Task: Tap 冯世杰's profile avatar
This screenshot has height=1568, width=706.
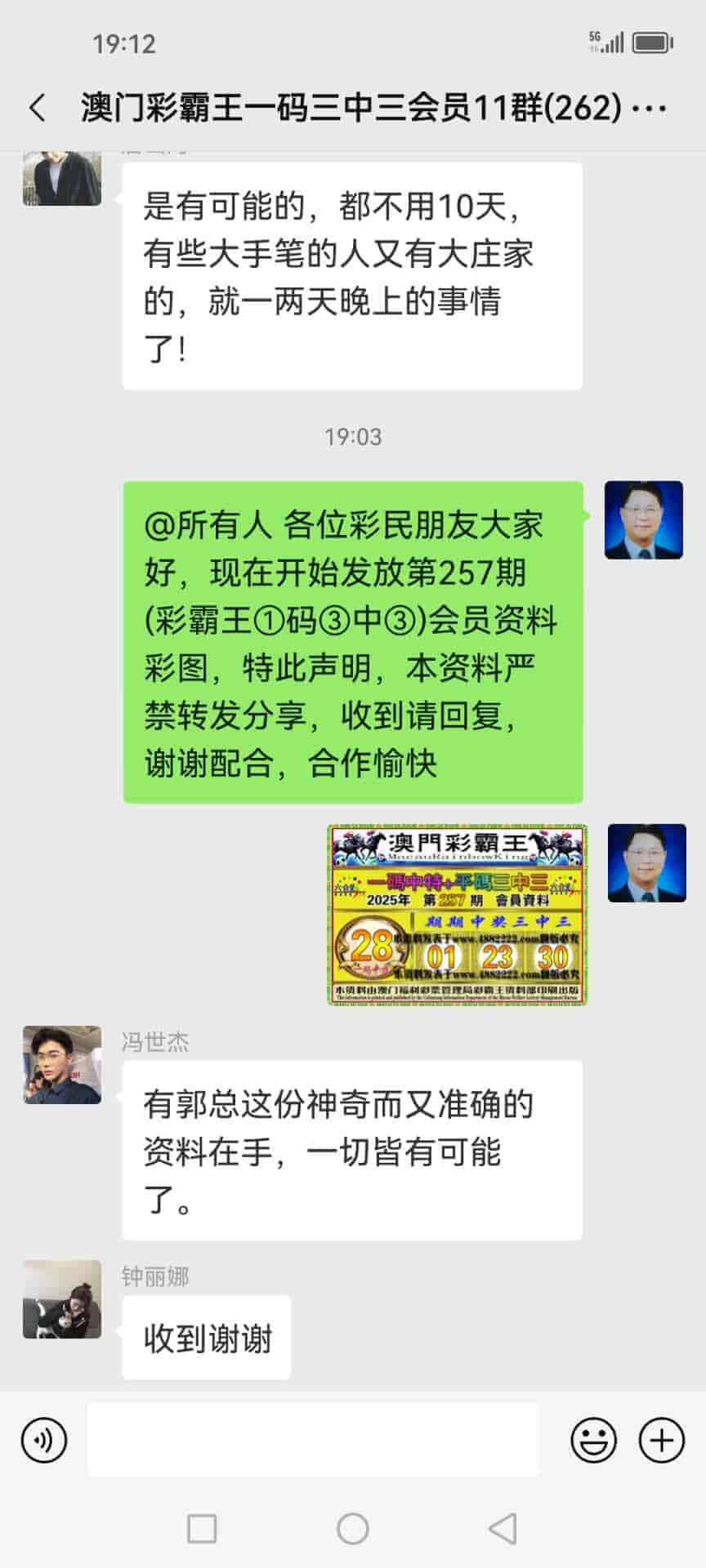Action: 62,1065
